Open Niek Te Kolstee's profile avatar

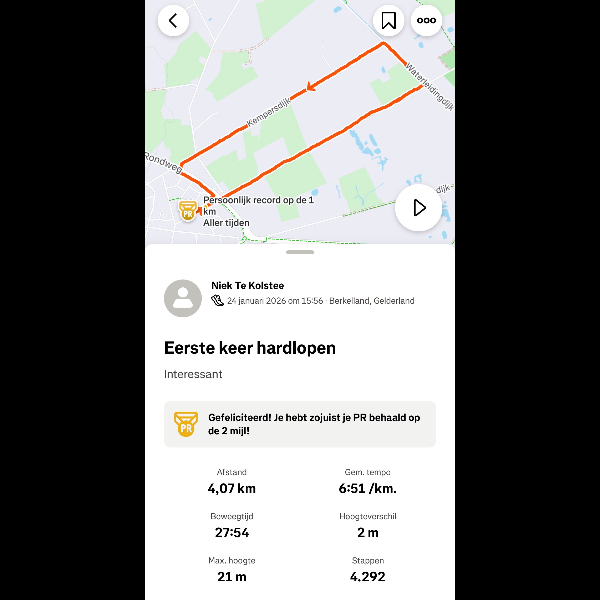(183, 298)
